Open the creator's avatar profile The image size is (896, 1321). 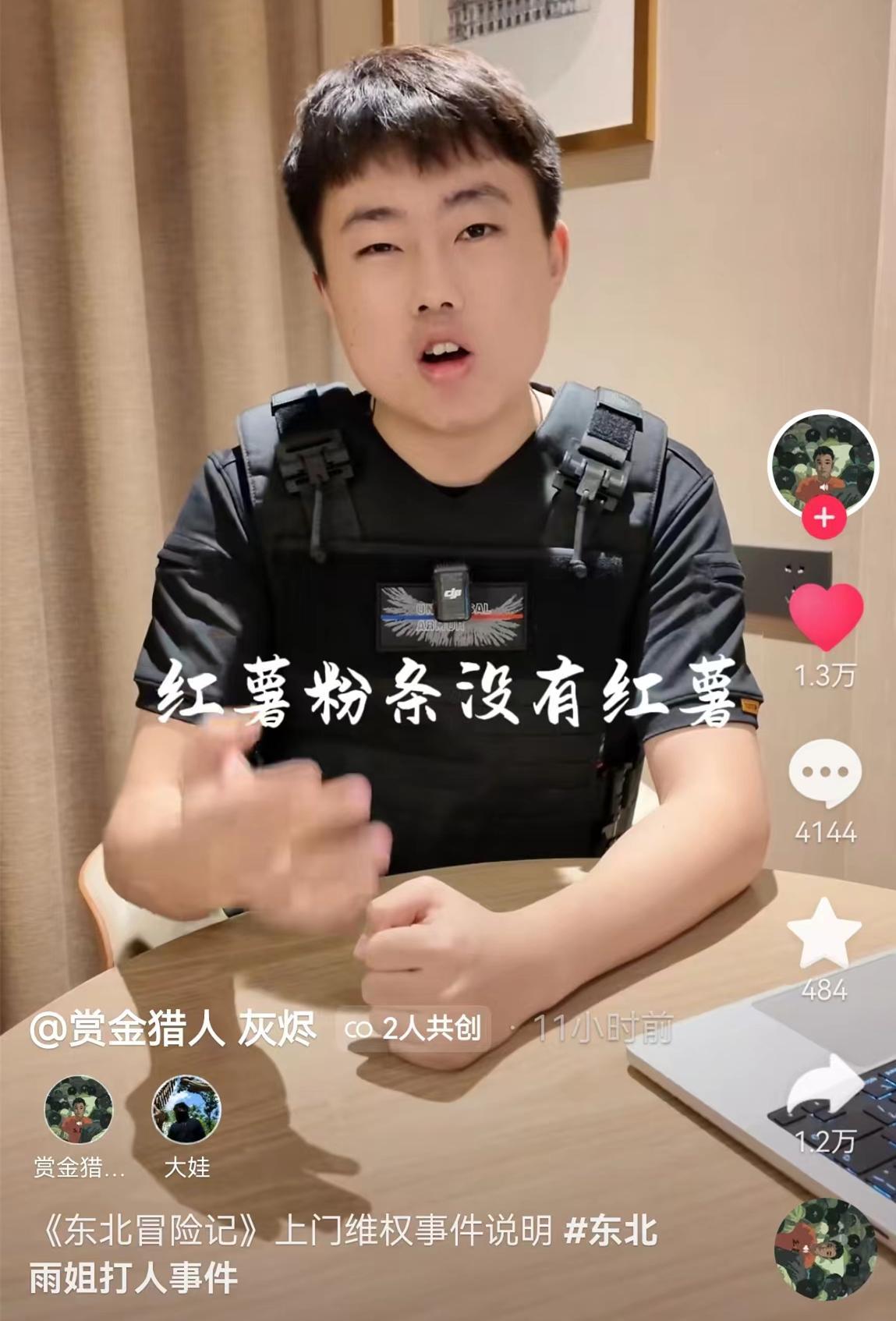click(x=823, y=463)
